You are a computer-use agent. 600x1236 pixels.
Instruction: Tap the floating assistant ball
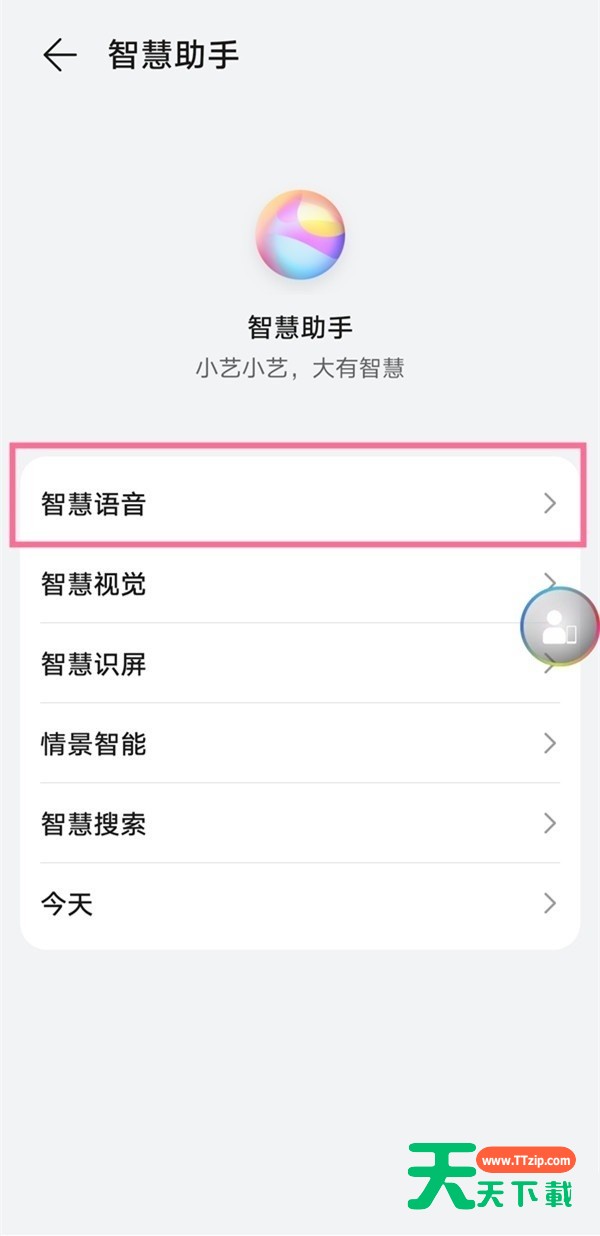coord(558,627)
